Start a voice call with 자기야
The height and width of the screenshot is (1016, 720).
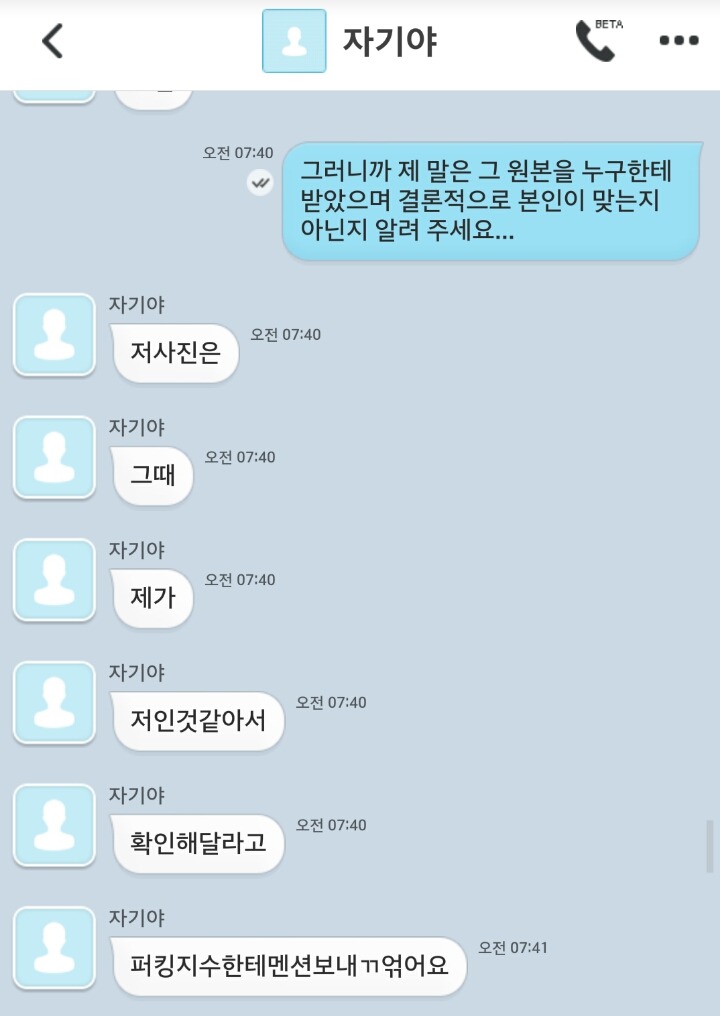point(595,41)
